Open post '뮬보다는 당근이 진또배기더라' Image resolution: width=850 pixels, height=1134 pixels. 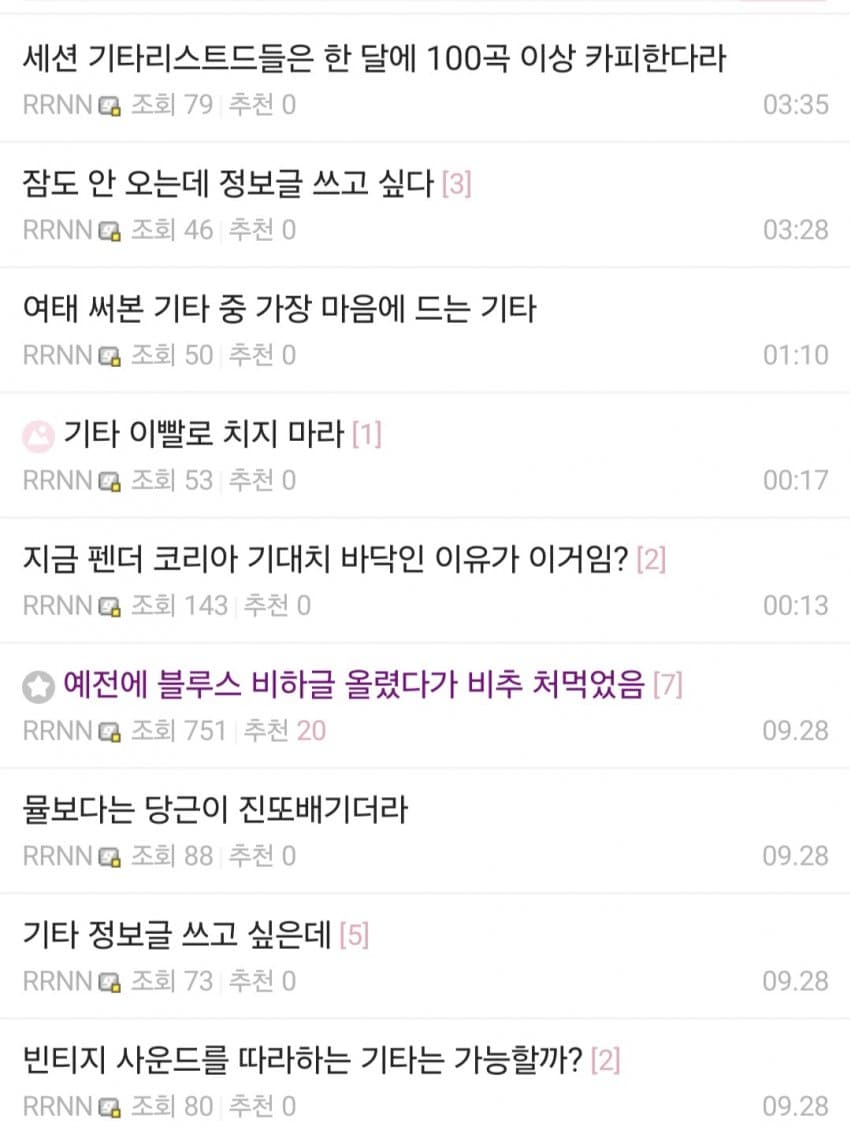[214, 810]
